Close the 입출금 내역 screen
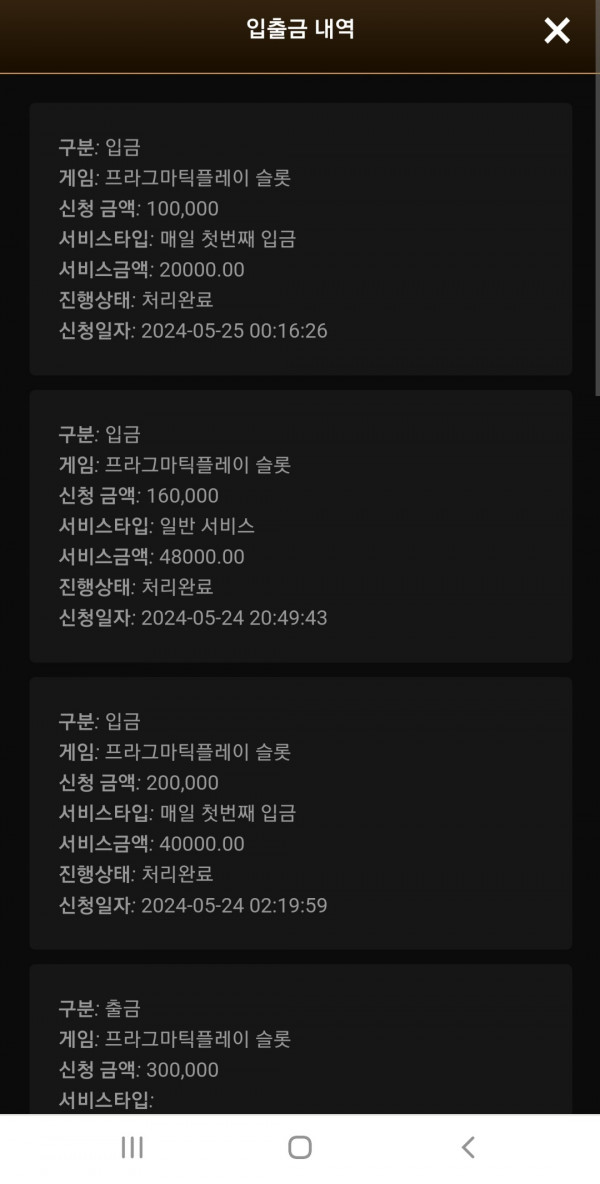The height and width of the screenshot is (1184, 600). (x=556, y=30)
